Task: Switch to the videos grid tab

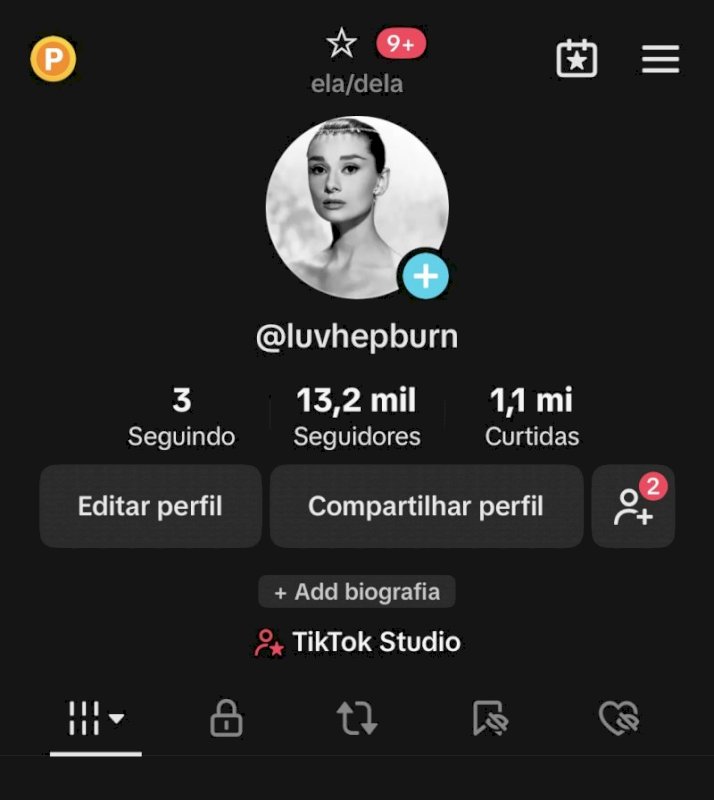Action: click(x=95, y=718)
